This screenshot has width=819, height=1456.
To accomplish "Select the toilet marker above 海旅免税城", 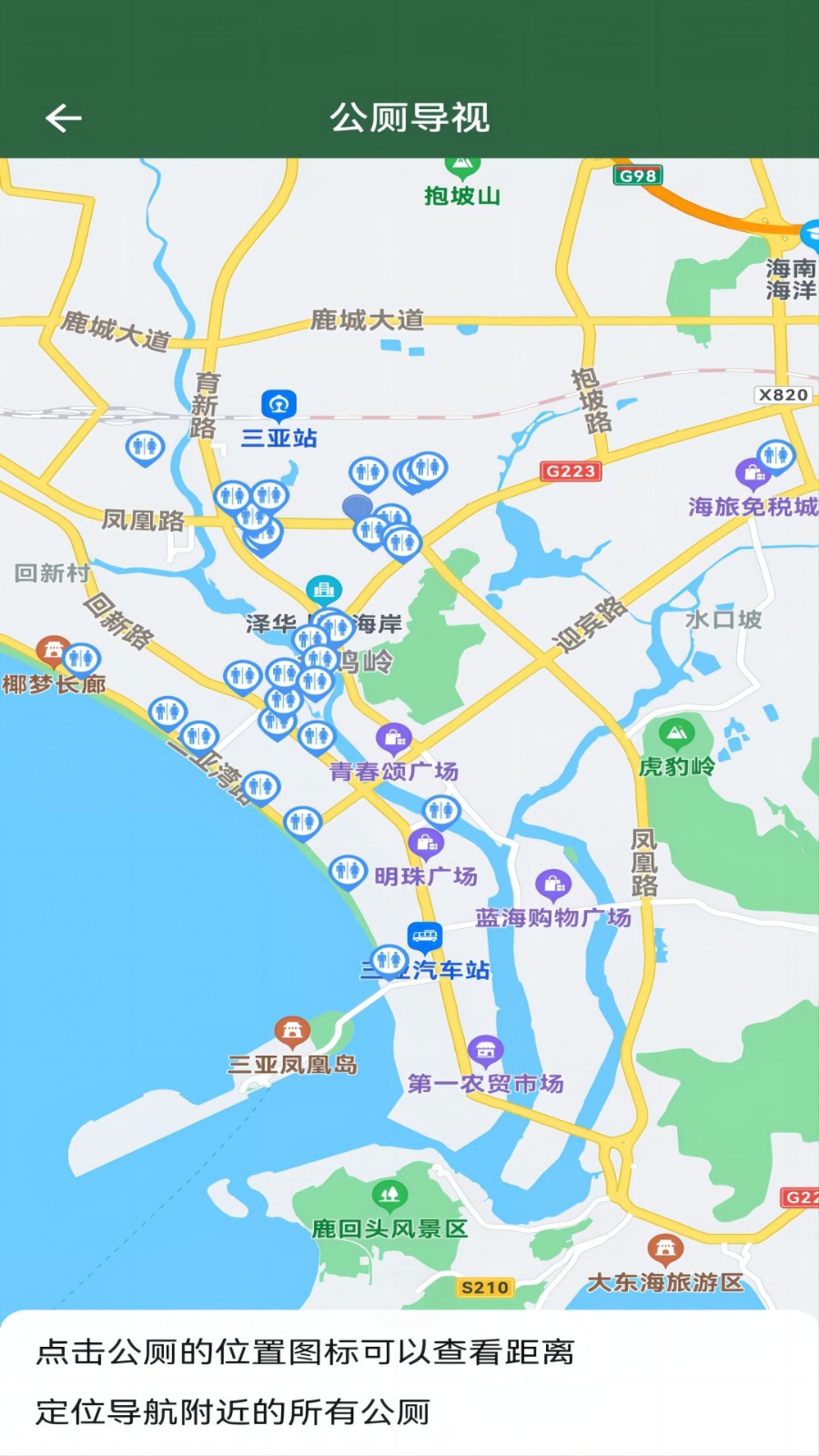I will [x=776, y=454].
